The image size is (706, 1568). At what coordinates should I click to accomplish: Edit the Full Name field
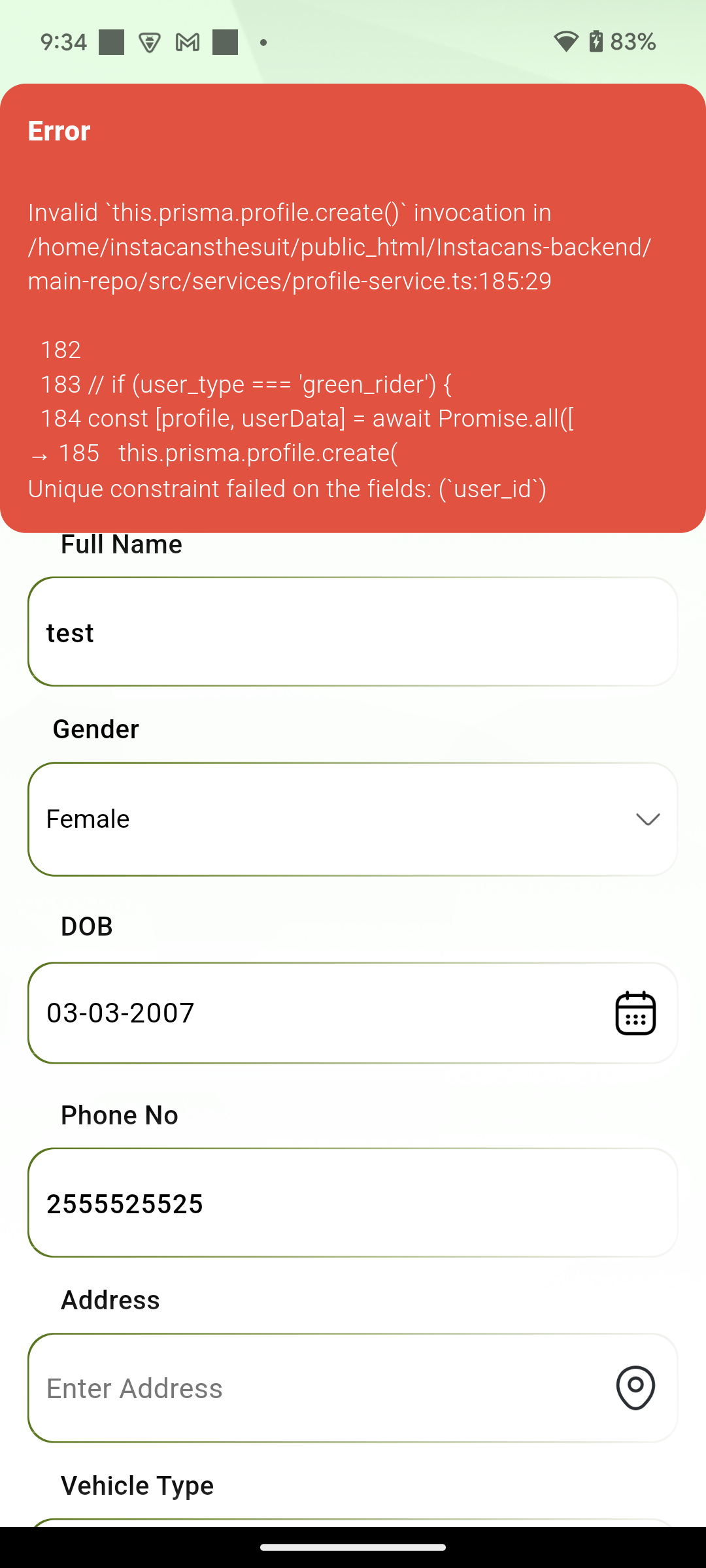click(353, 632)
